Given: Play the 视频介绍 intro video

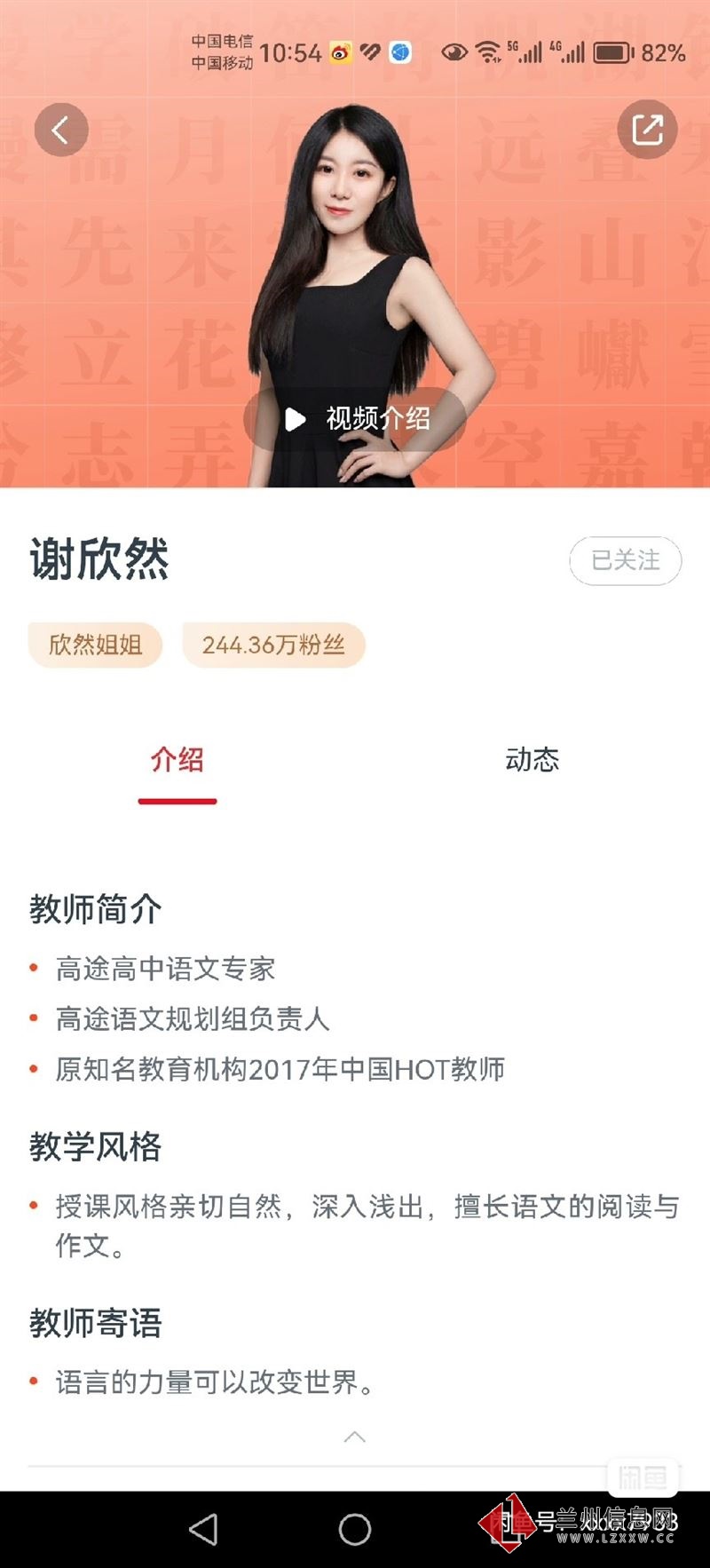Looking at the screenshot, I should tap(355, 418).
